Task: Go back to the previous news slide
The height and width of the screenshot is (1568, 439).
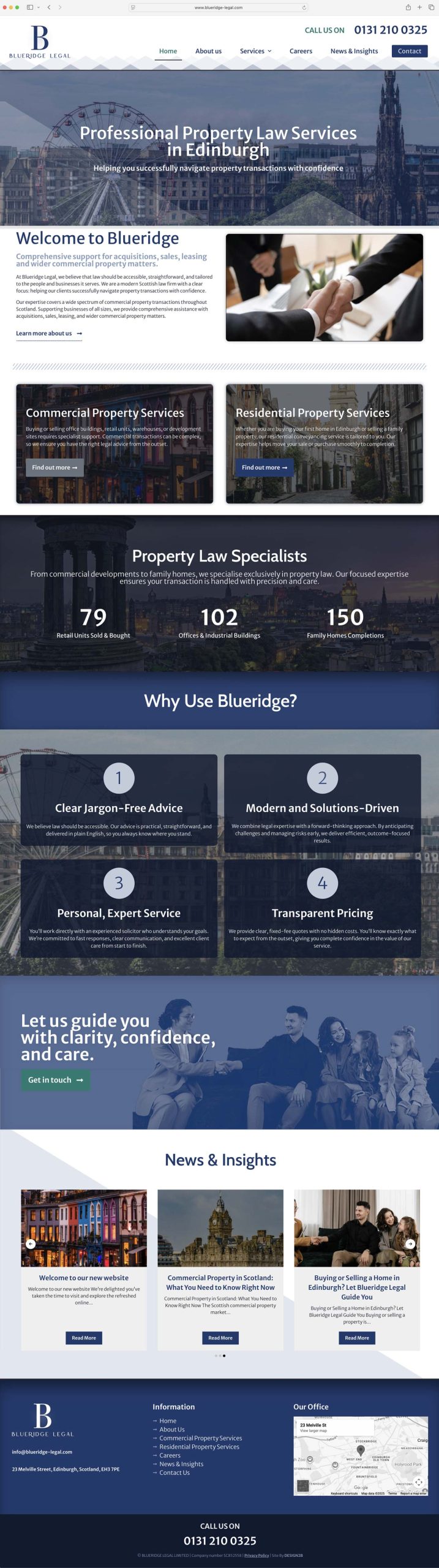Action: (x=31, y=1244)
